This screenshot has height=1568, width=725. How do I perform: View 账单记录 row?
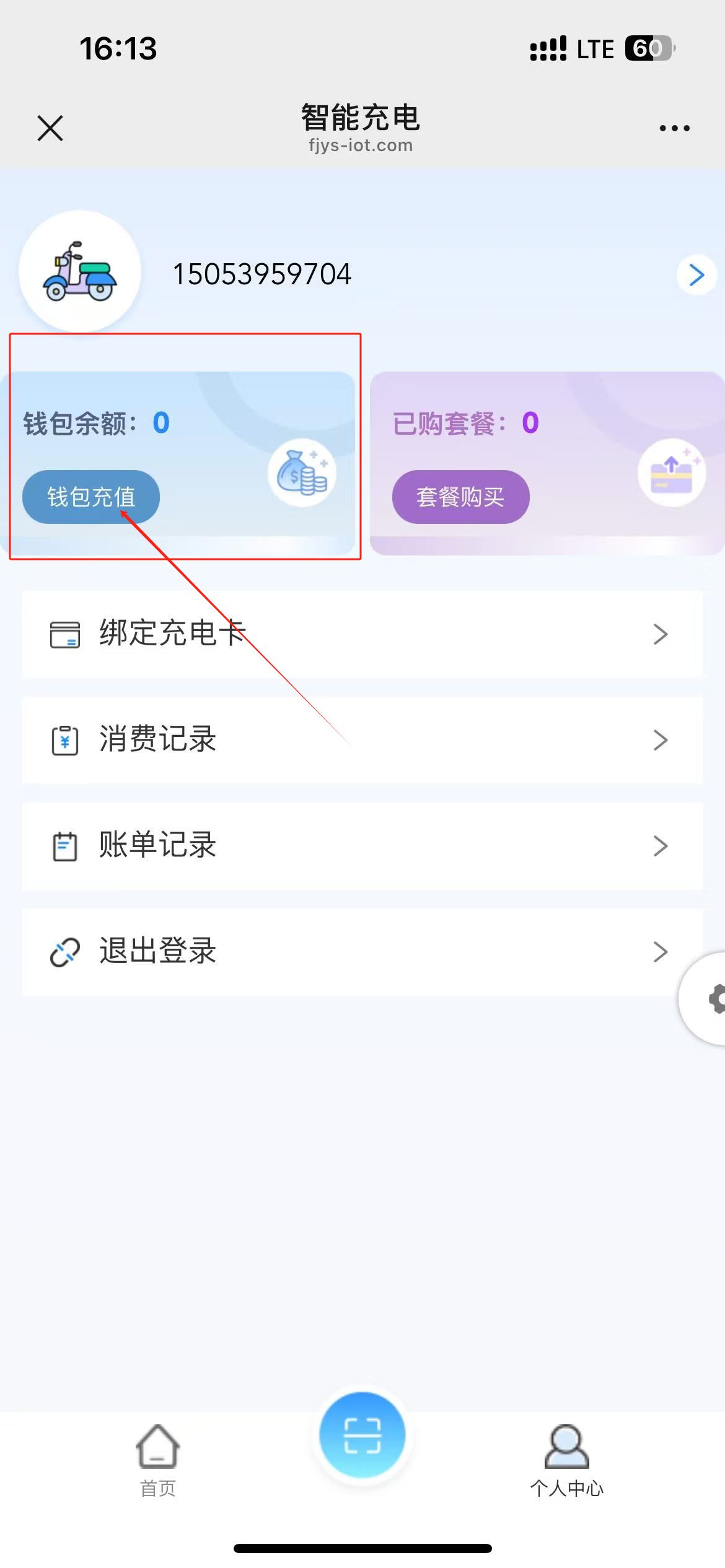pyautogui.click(x=362, y=845)
